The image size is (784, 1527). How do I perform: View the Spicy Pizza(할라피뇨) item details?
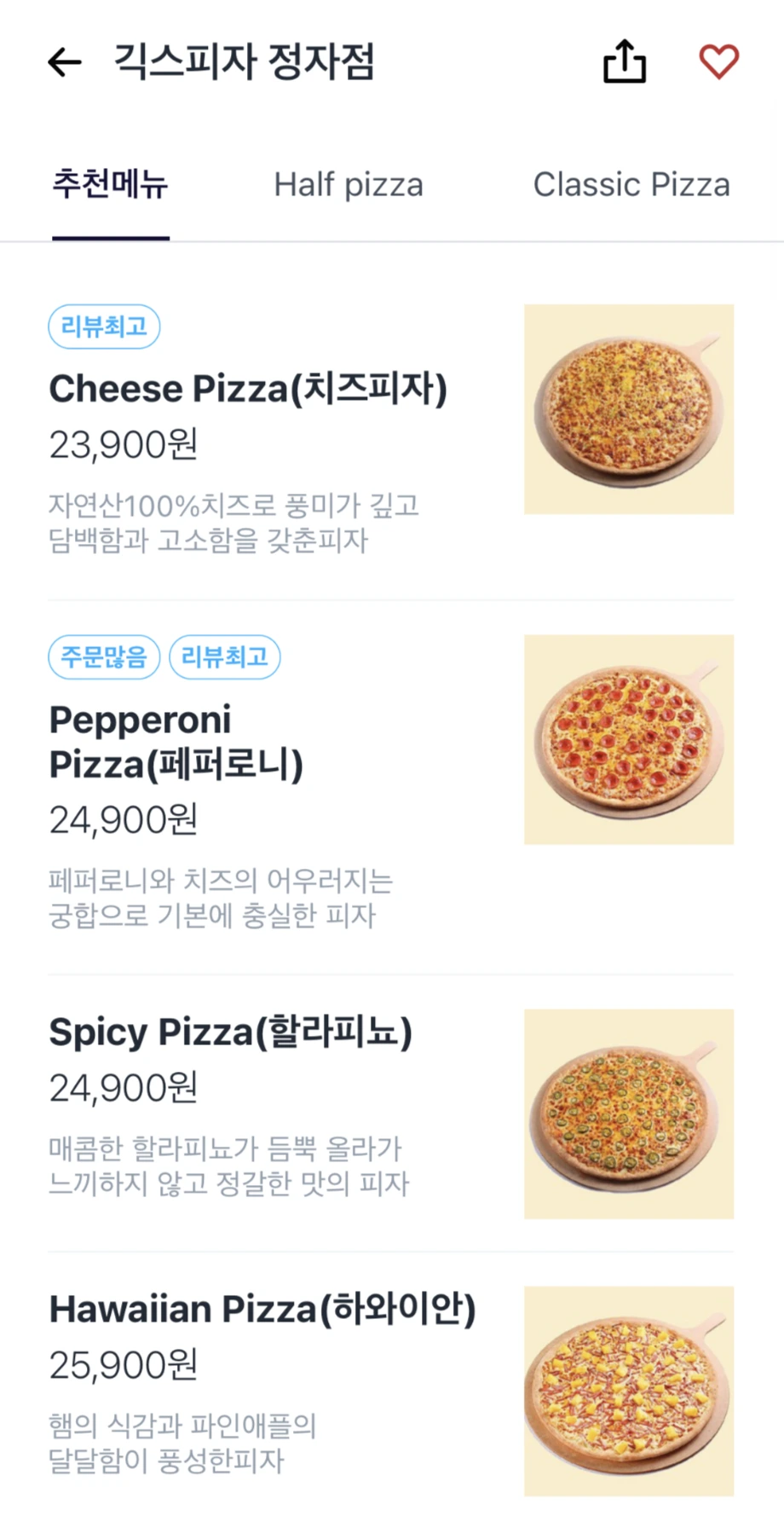point(231,1032)
